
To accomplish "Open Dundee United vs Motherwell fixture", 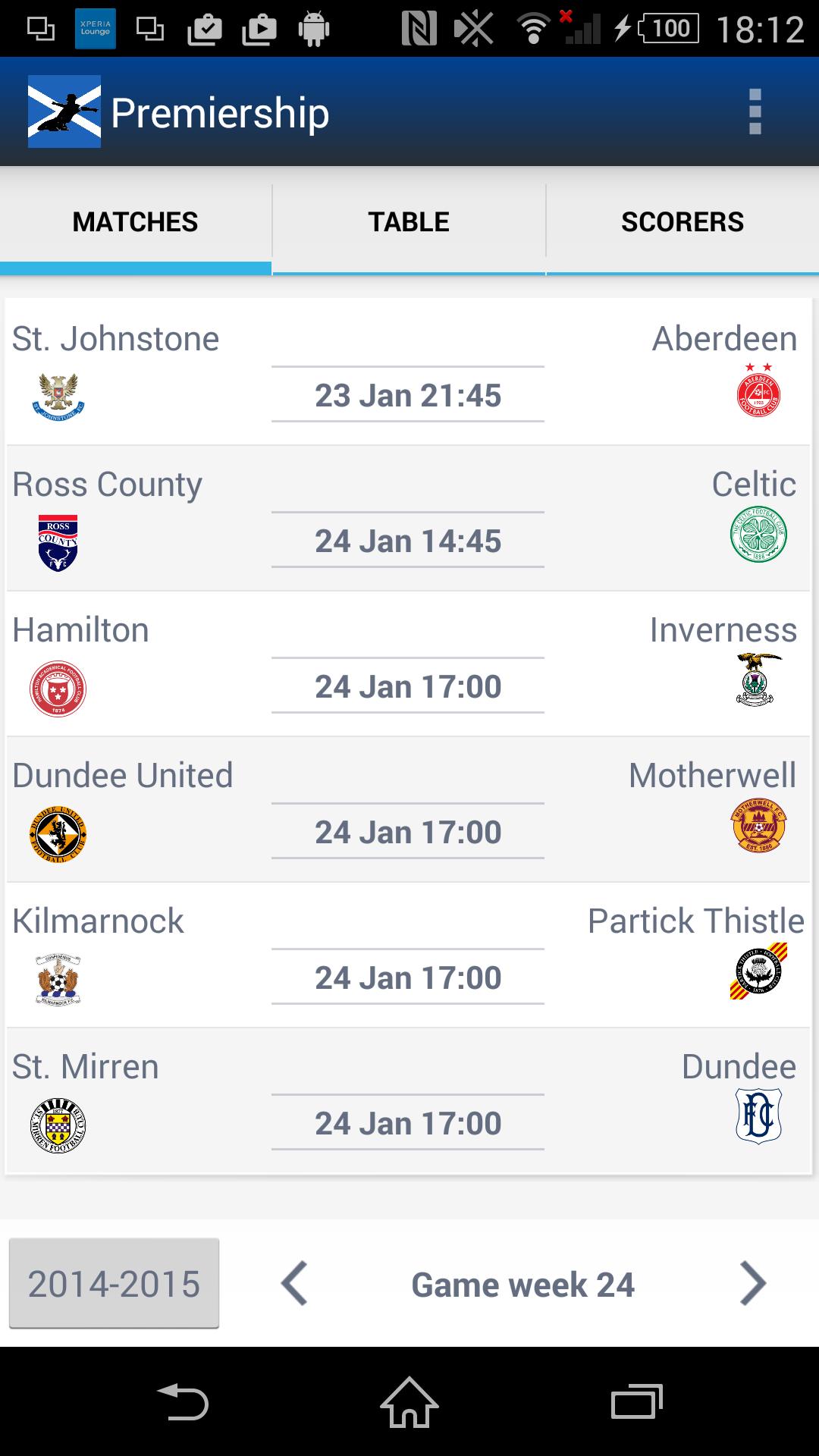I will 408,808.
